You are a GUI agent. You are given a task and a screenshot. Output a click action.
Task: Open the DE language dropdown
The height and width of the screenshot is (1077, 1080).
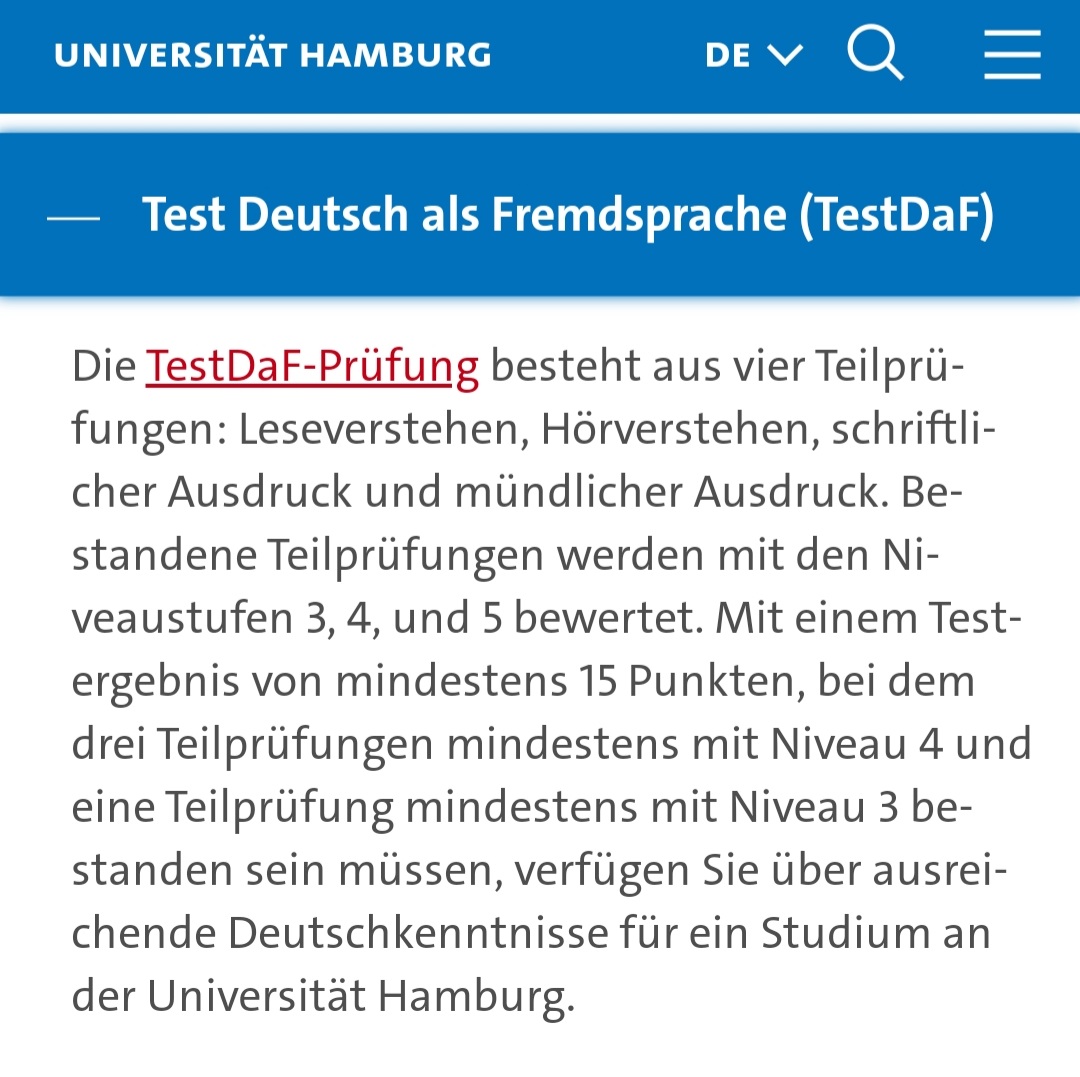pyautogui.click(x=753, y=54)
